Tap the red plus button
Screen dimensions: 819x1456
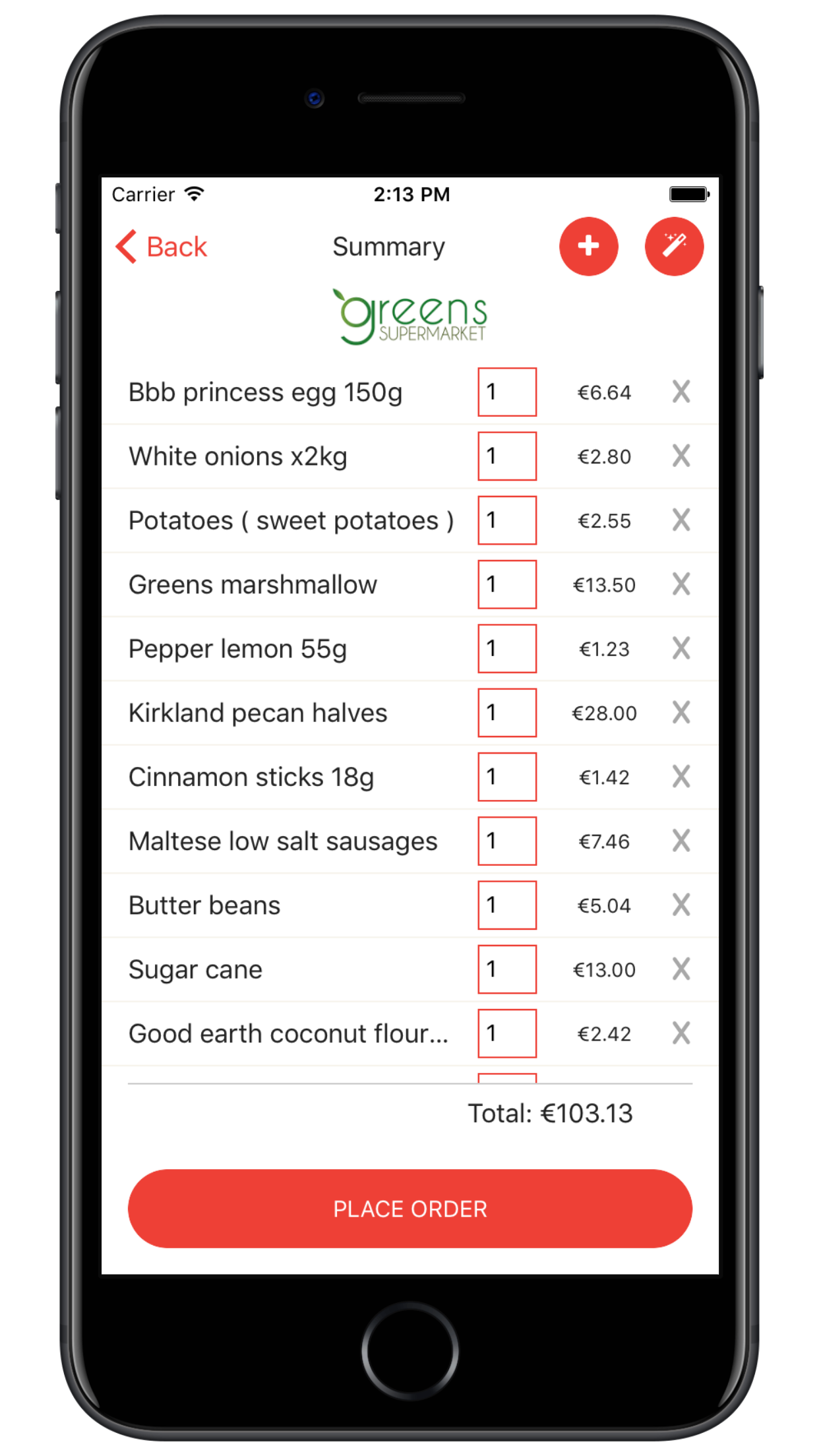point(589,246)
